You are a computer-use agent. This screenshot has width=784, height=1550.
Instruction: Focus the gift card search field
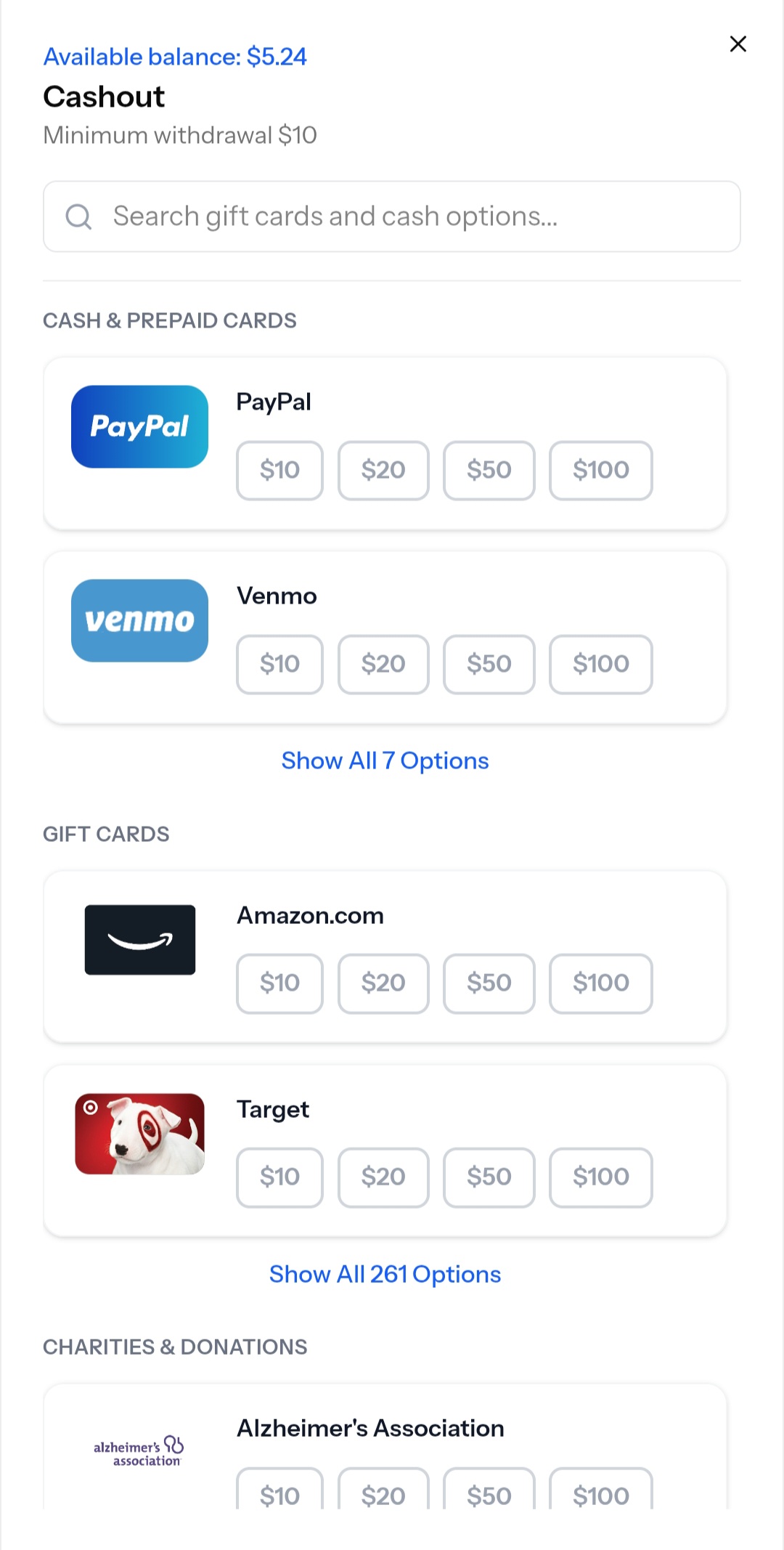click(392, 216)
